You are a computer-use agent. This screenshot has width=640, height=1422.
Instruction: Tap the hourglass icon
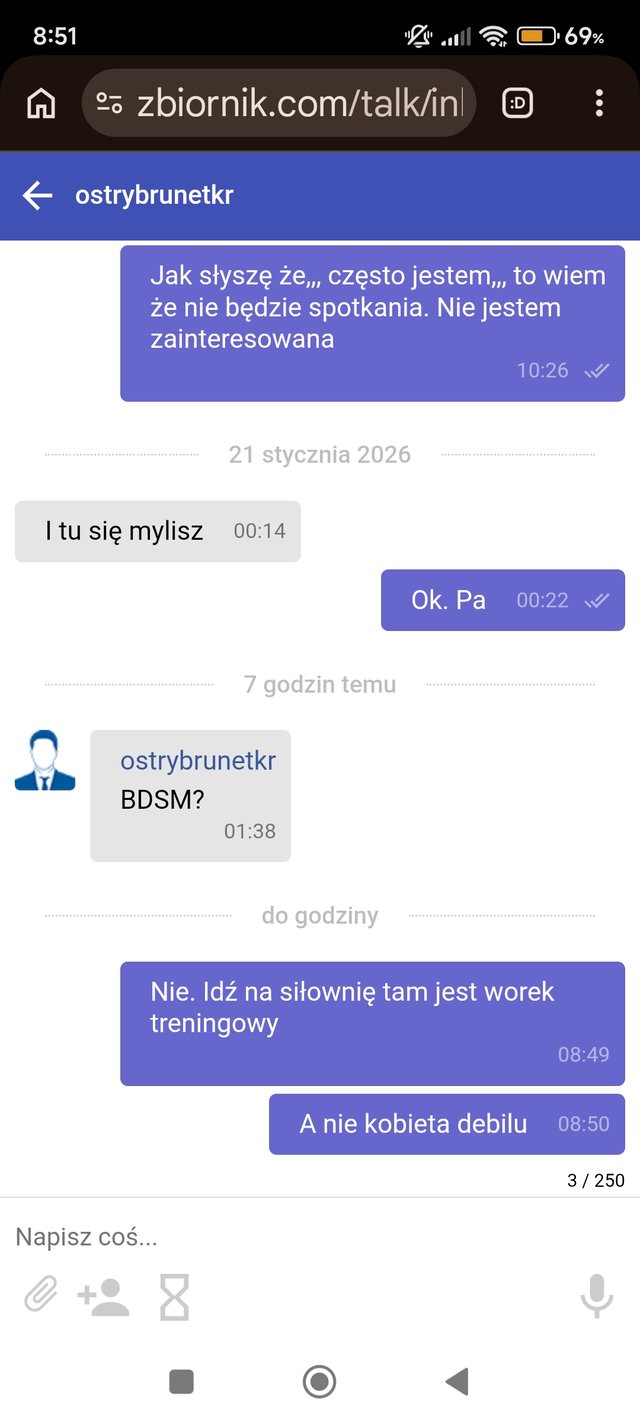[175, 1297]
